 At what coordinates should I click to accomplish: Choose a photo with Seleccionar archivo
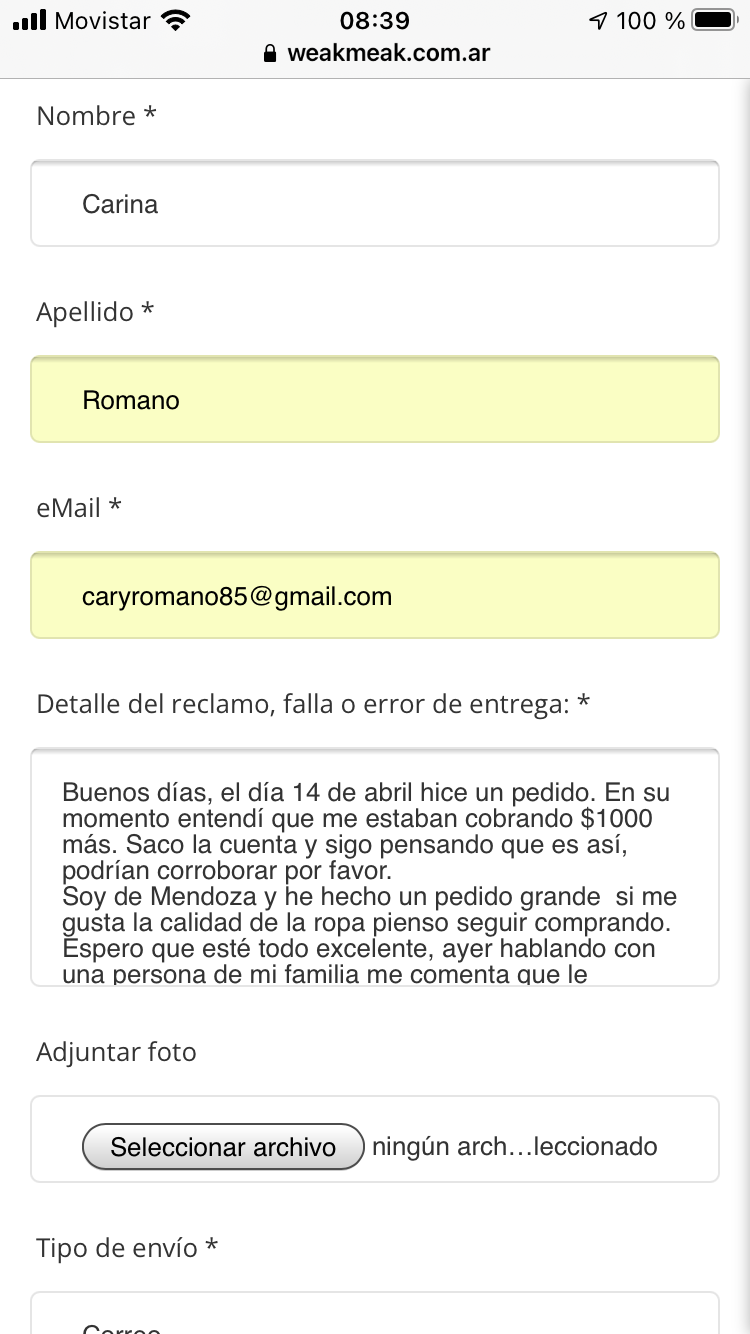click(222, 1147)
